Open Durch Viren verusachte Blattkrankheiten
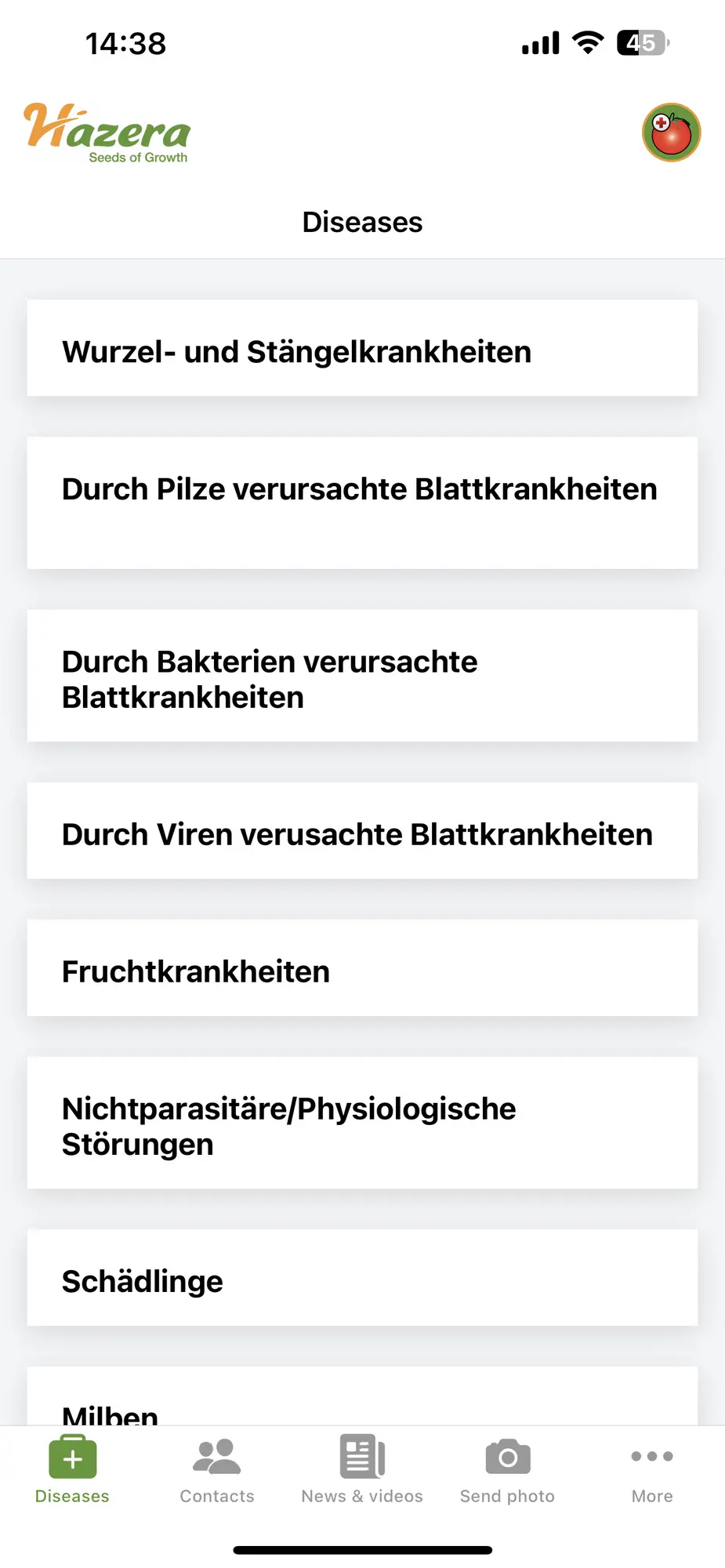 pos(362,830)
